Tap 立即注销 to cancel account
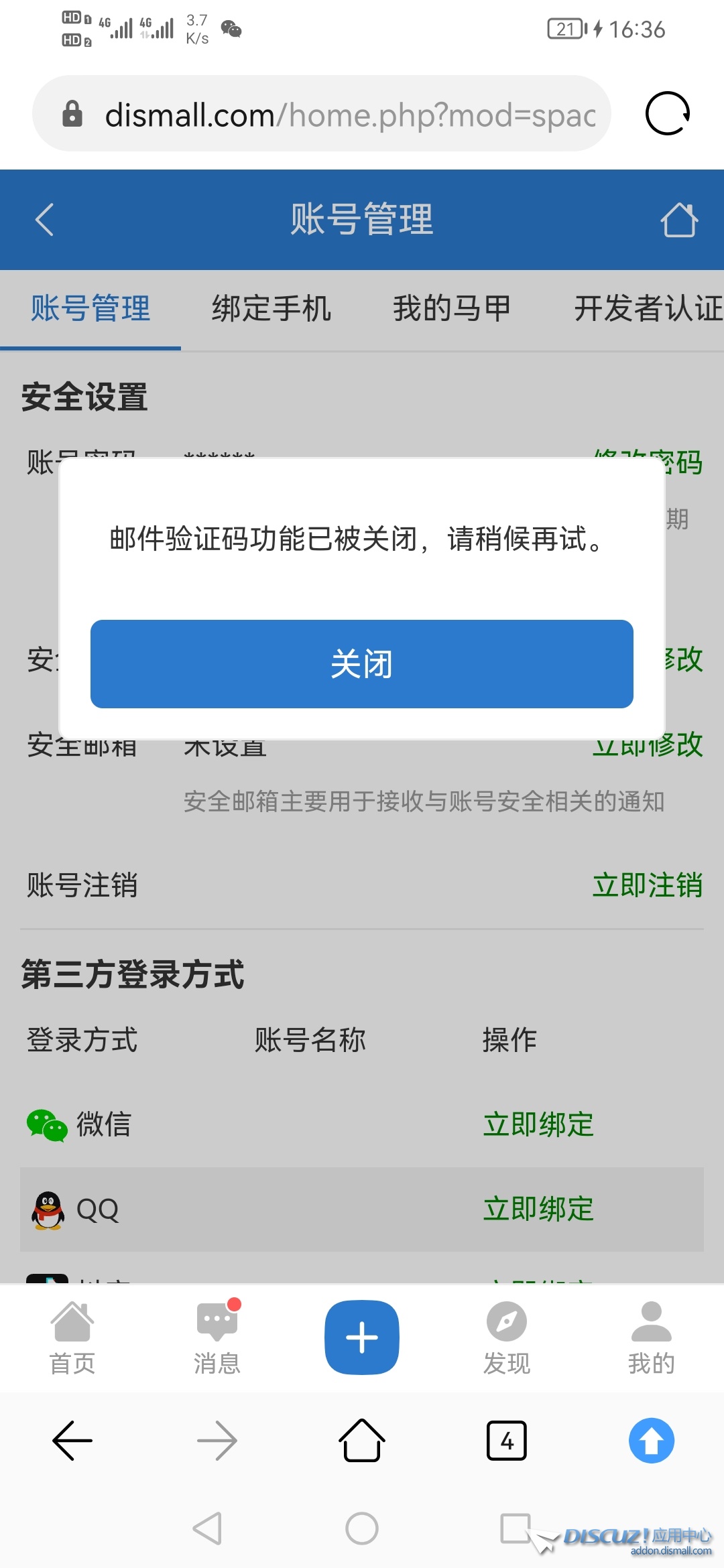 647,885
